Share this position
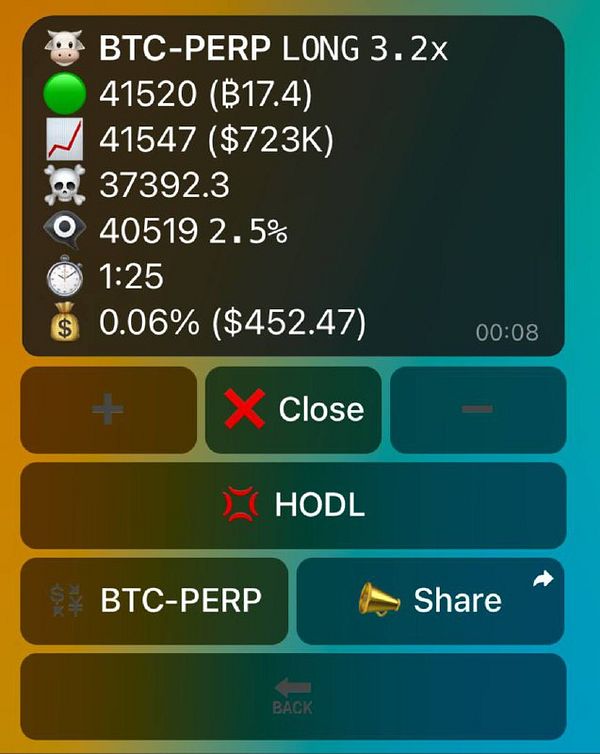The image size is (600, 754). [431, 600]
